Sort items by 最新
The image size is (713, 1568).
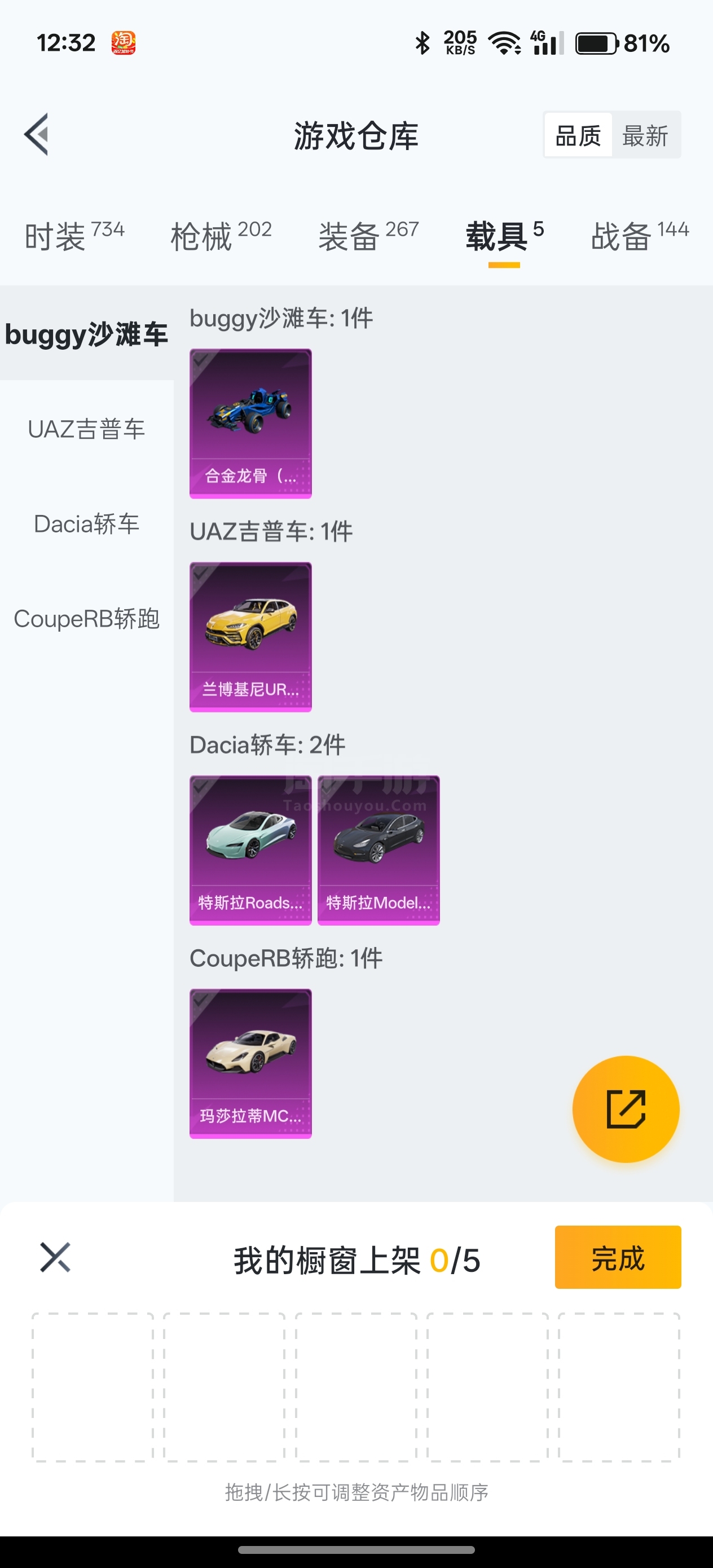(x=645, y=135)
